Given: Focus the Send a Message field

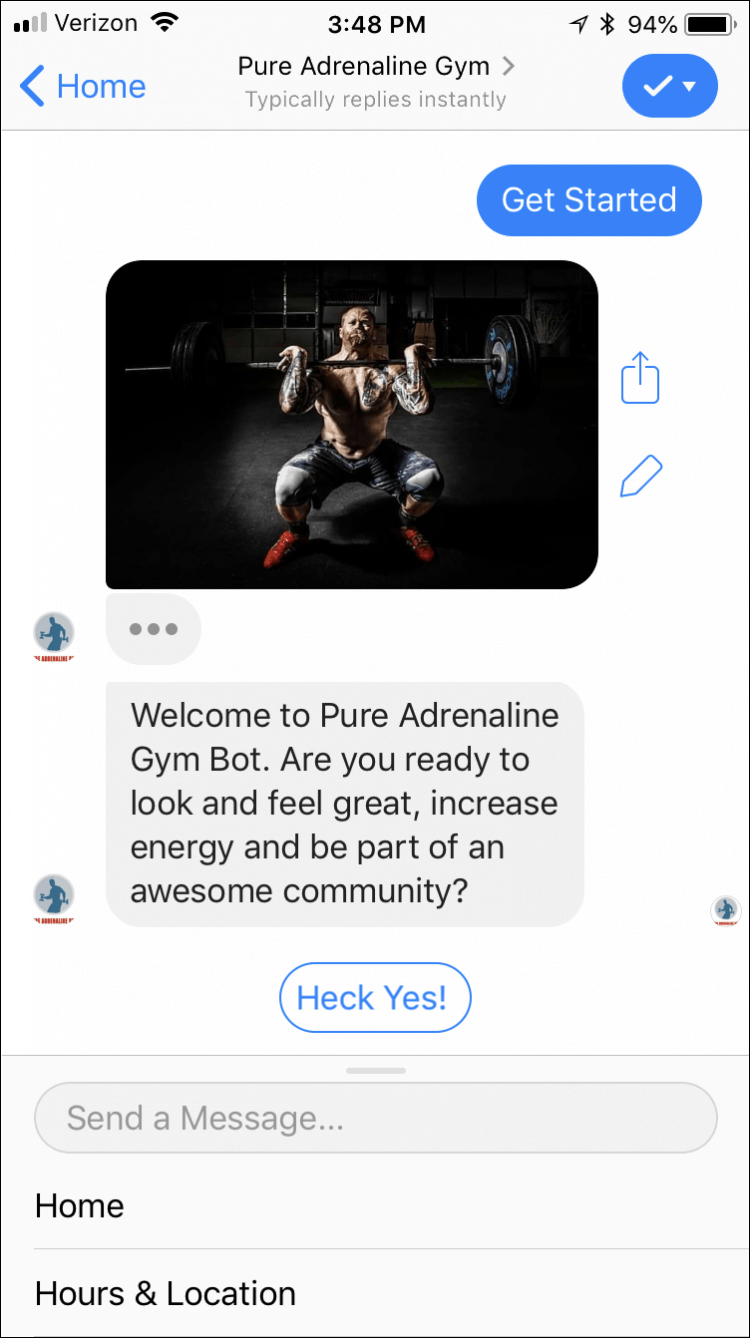Looking at the screenshot, I should coord(375,1118).
